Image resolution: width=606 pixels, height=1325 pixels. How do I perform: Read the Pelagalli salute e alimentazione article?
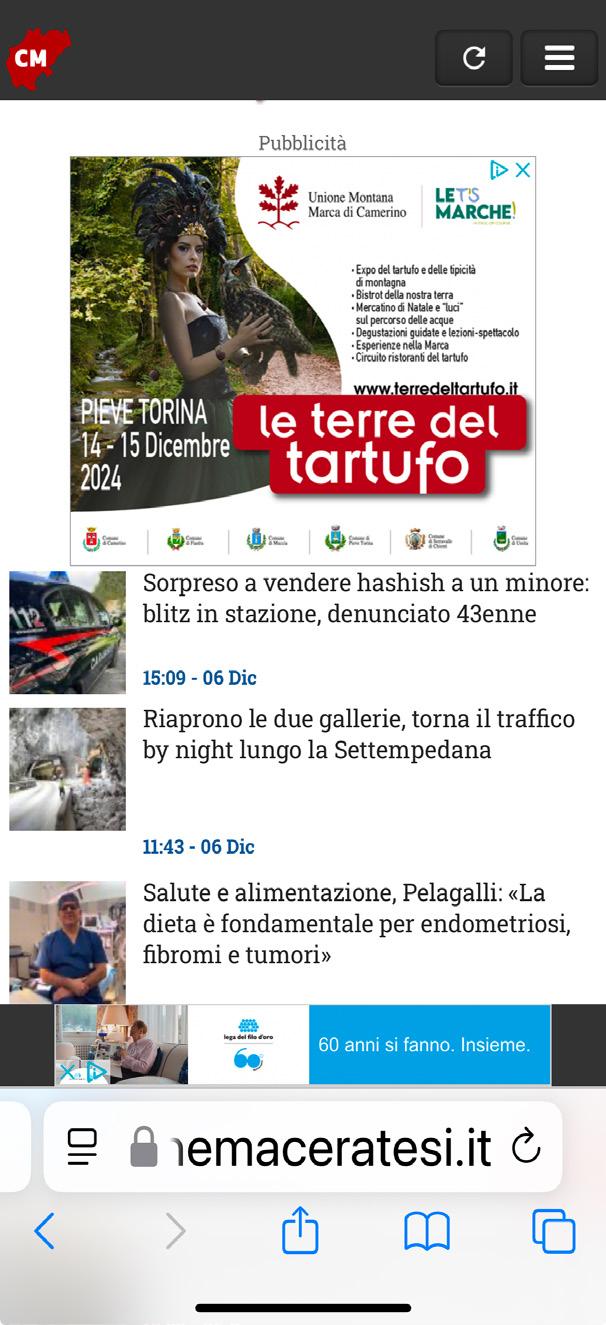coord(356,923)
